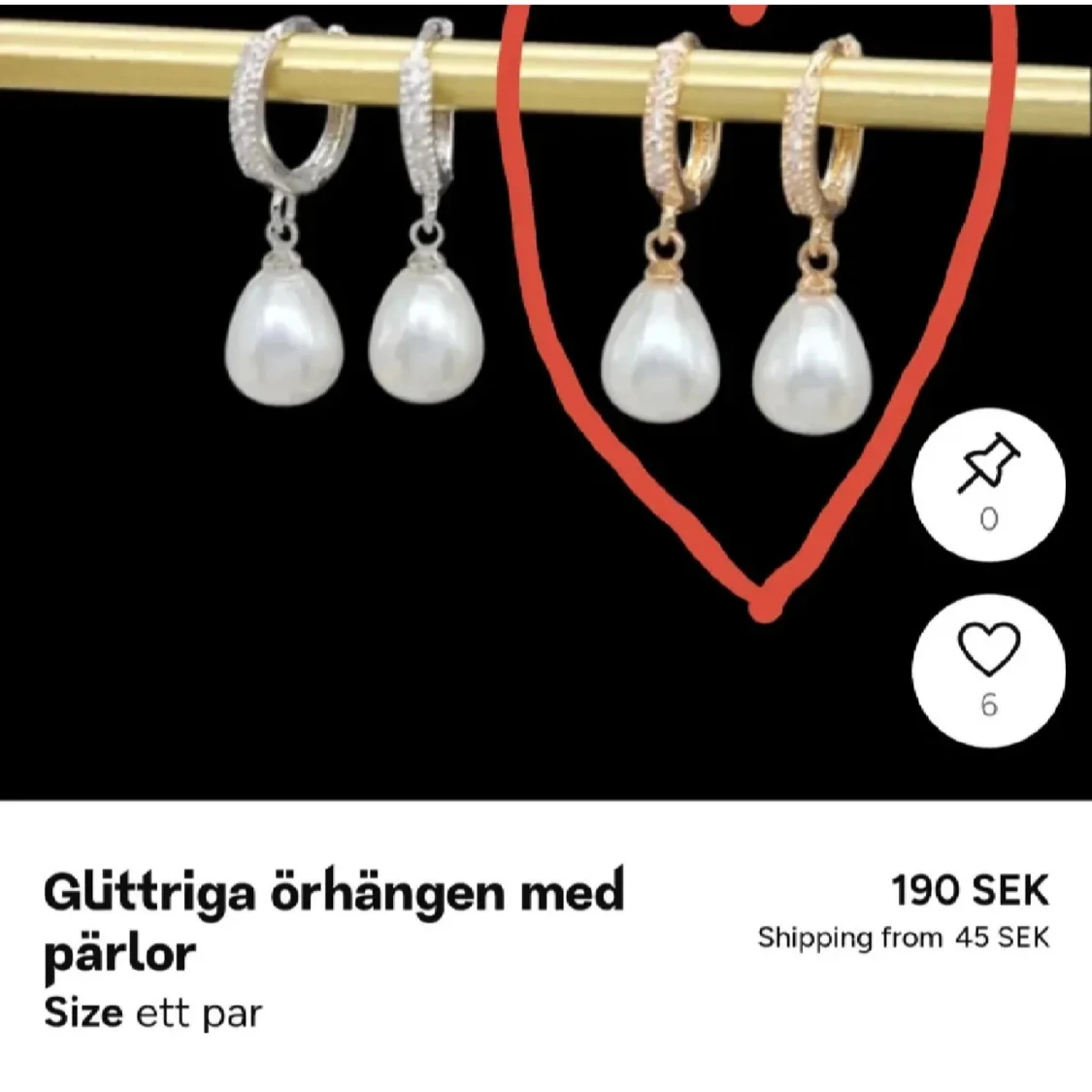Pin this earring listing

pyautogui.click(x=988, y=482)
